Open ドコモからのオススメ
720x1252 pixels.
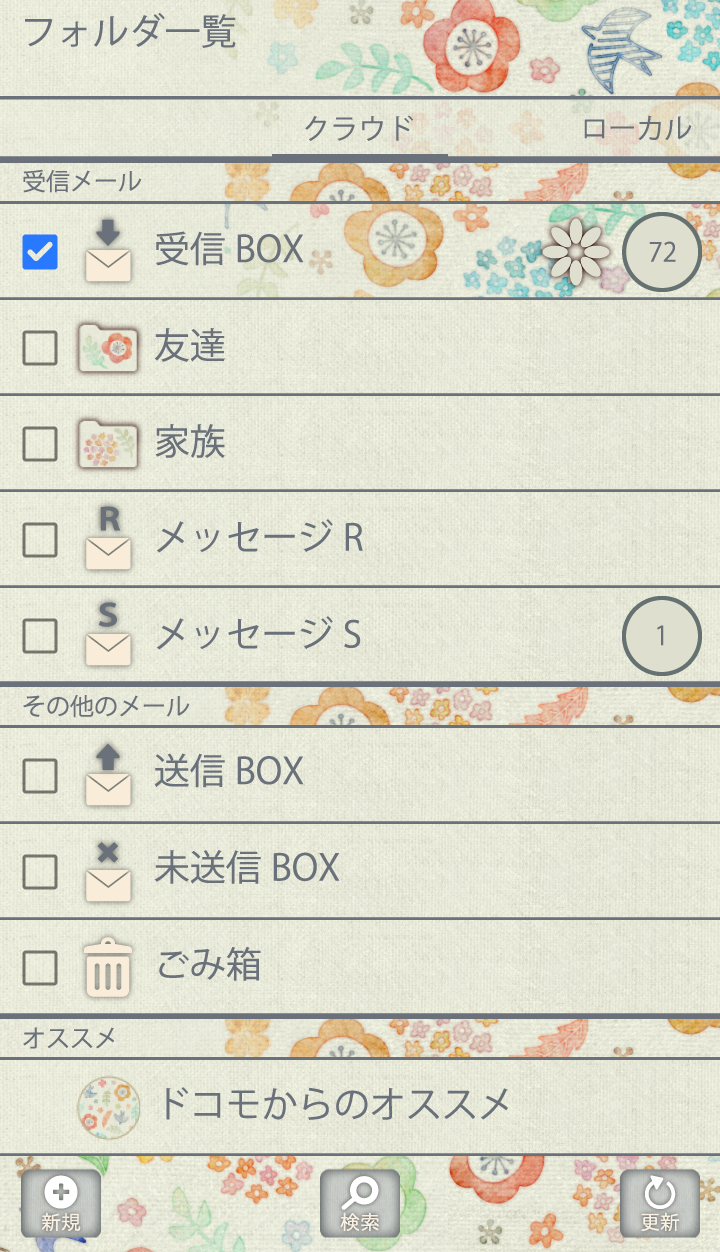[334, 1105]
